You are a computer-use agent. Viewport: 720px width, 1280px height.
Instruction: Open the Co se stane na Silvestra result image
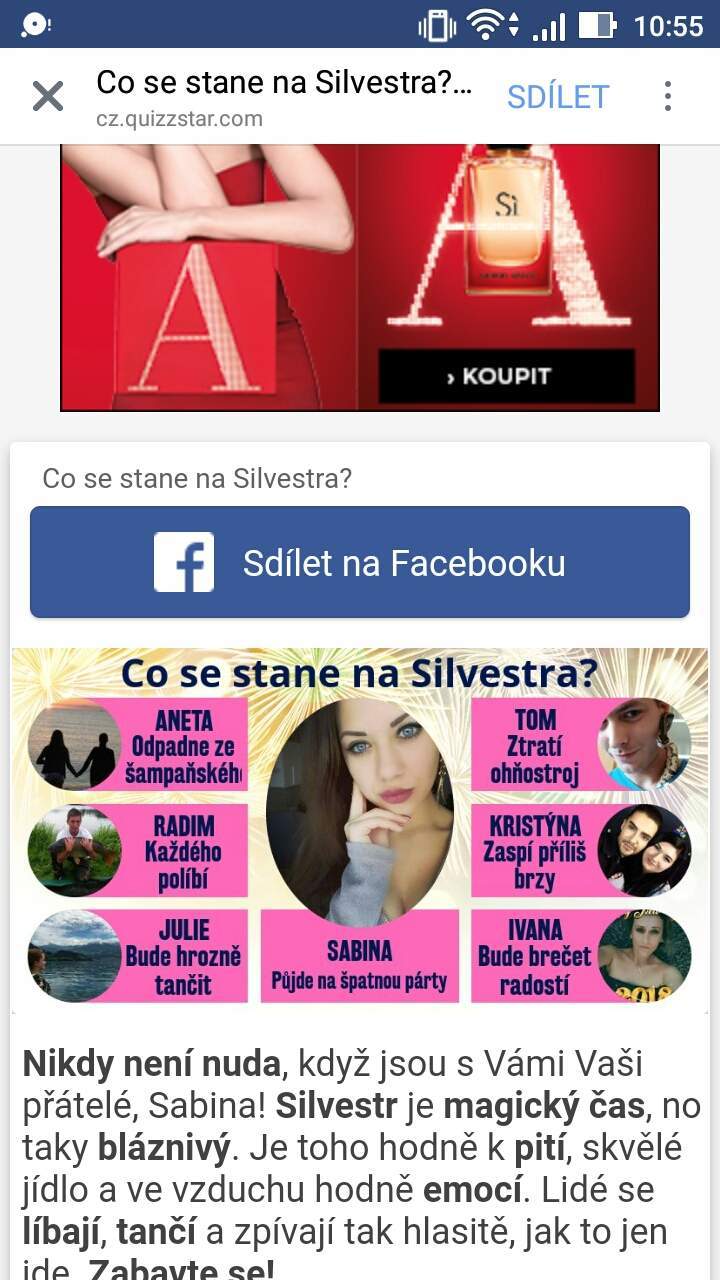(x=360, y=826)
